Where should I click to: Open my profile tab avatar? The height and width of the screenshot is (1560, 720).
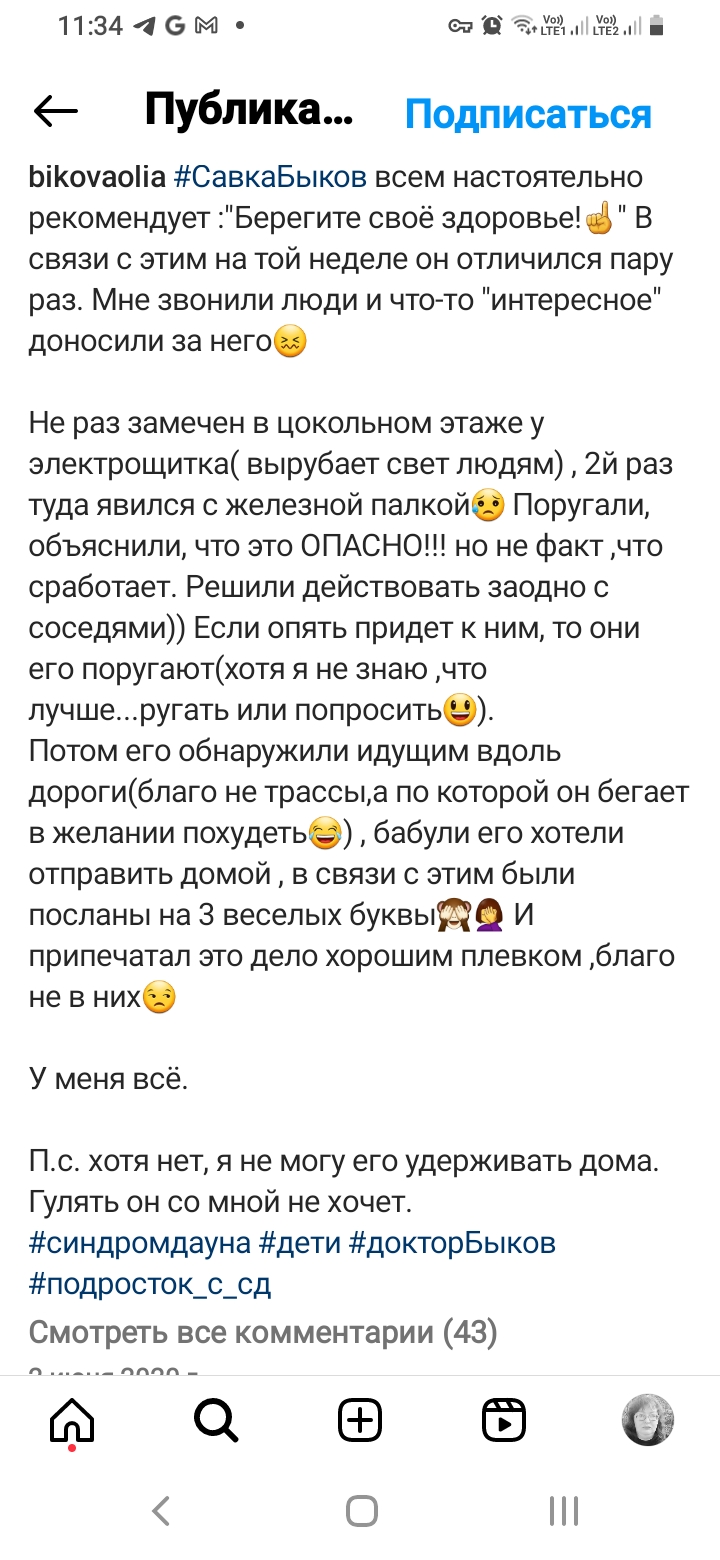click(648, 1419)
